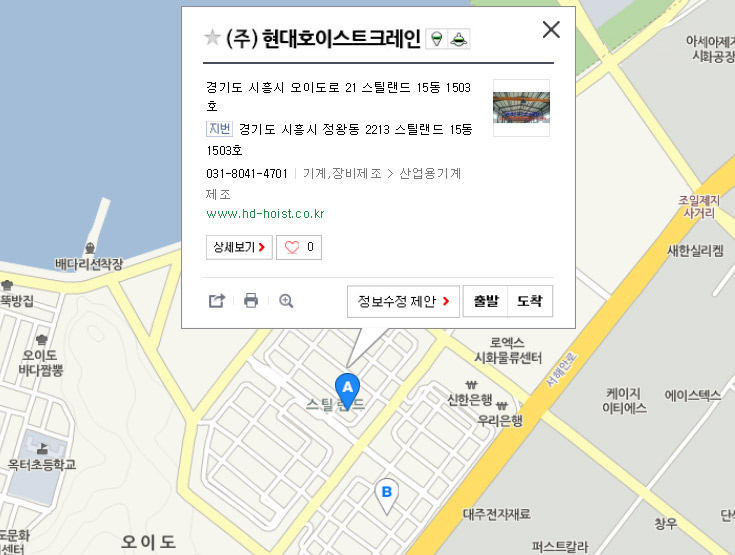Screen dimensions: 735x555
Task: Star 현대호이스트크레인 as a favorite
Action: [212, 38]
